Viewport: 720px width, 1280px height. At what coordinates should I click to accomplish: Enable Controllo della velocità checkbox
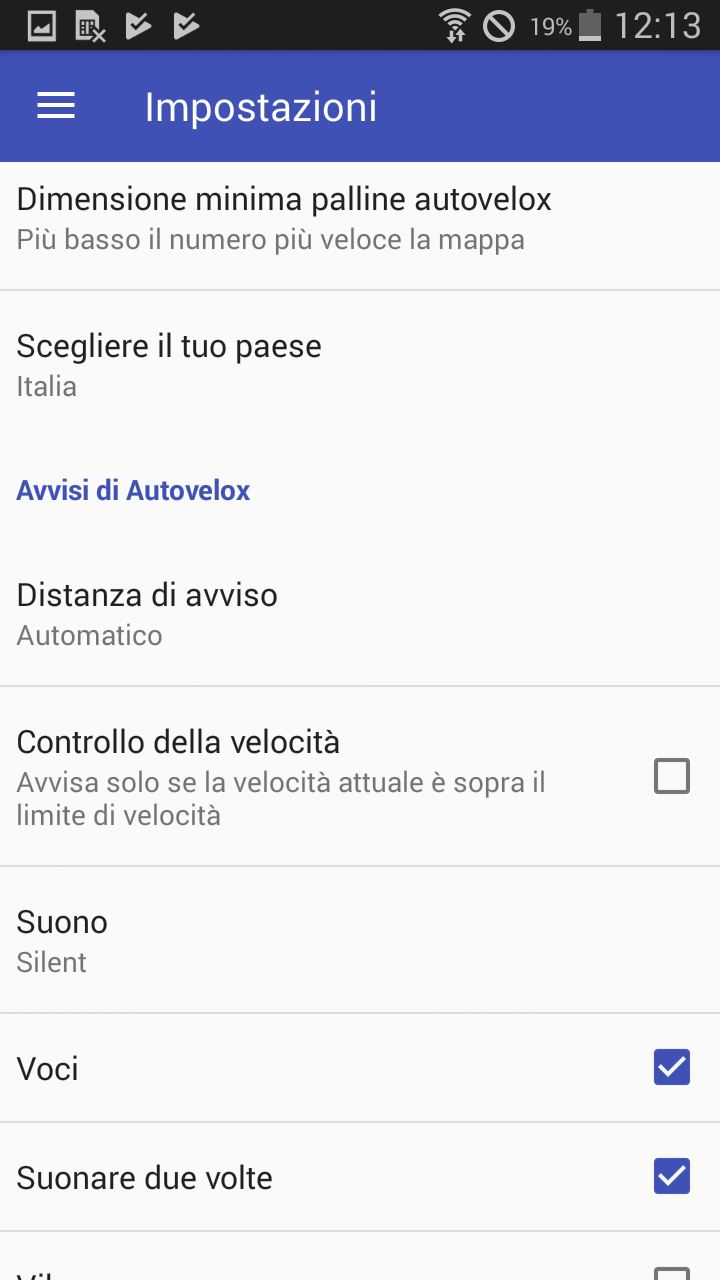click(671, 776)
